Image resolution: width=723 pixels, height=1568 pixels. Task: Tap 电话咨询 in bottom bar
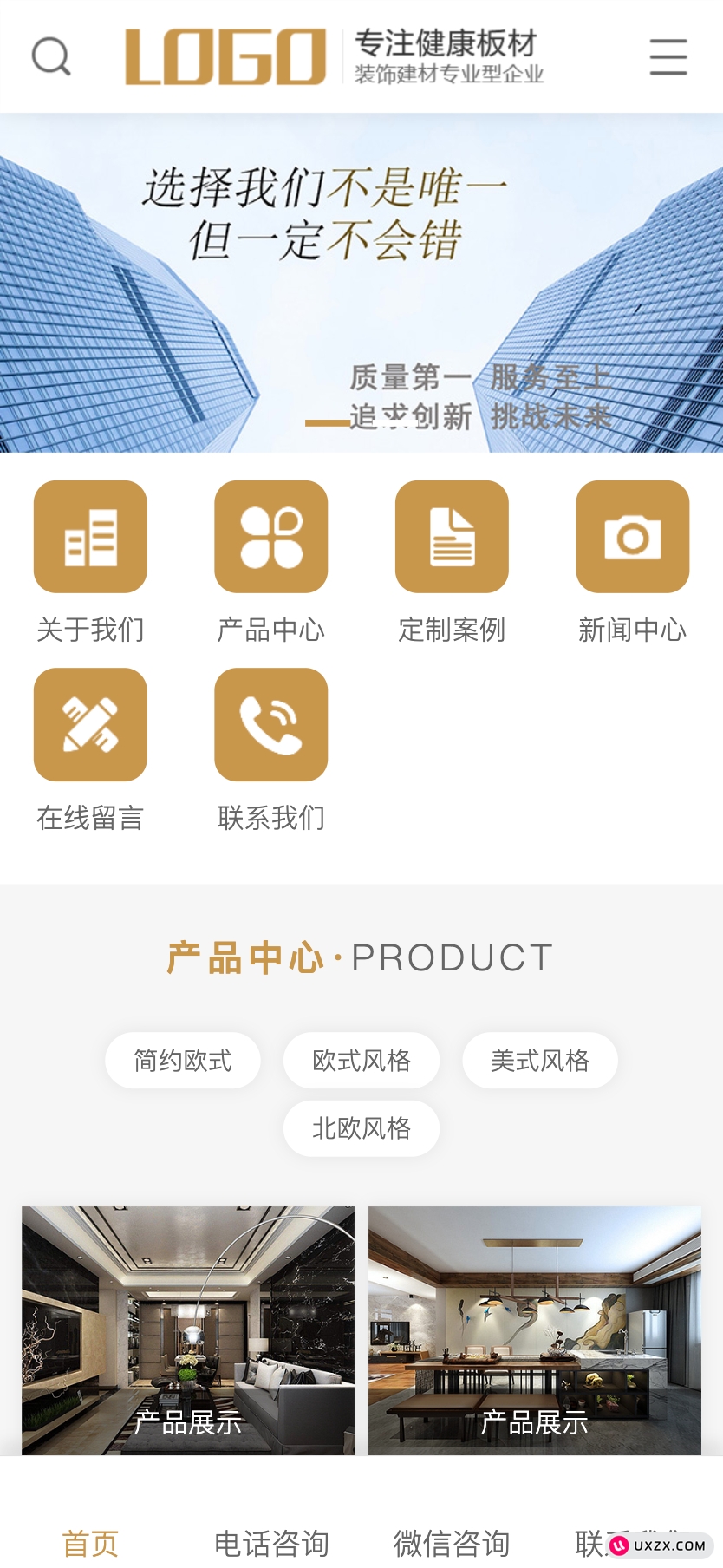[x=271, y=1543]
